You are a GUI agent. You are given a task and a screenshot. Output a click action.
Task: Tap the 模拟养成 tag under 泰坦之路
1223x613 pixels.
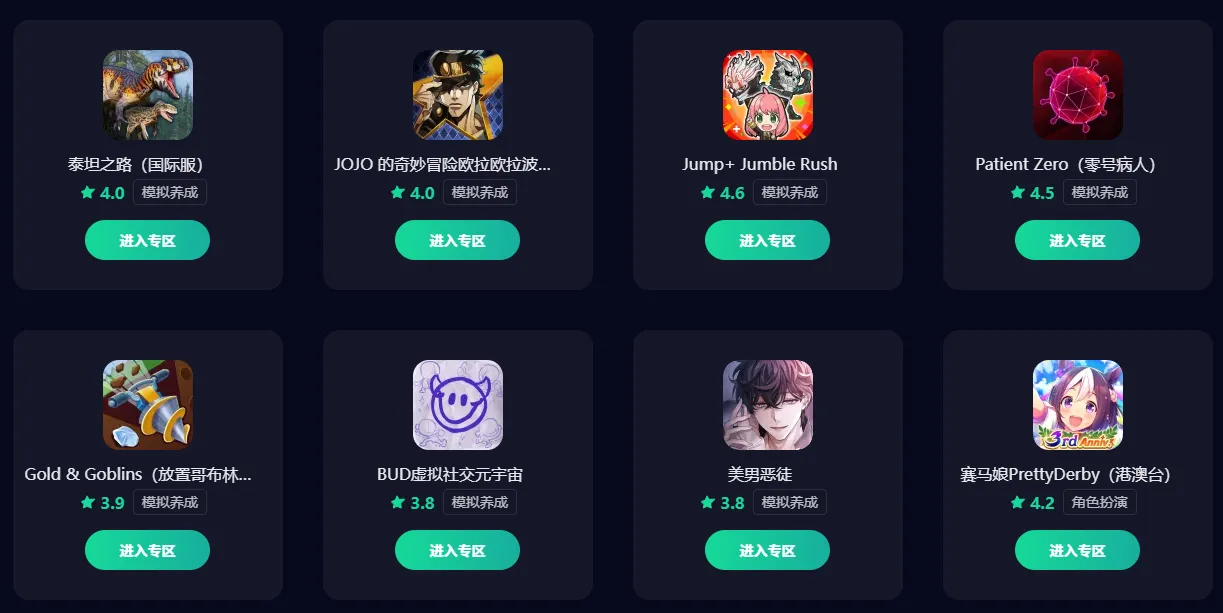[x=170, y=193]
